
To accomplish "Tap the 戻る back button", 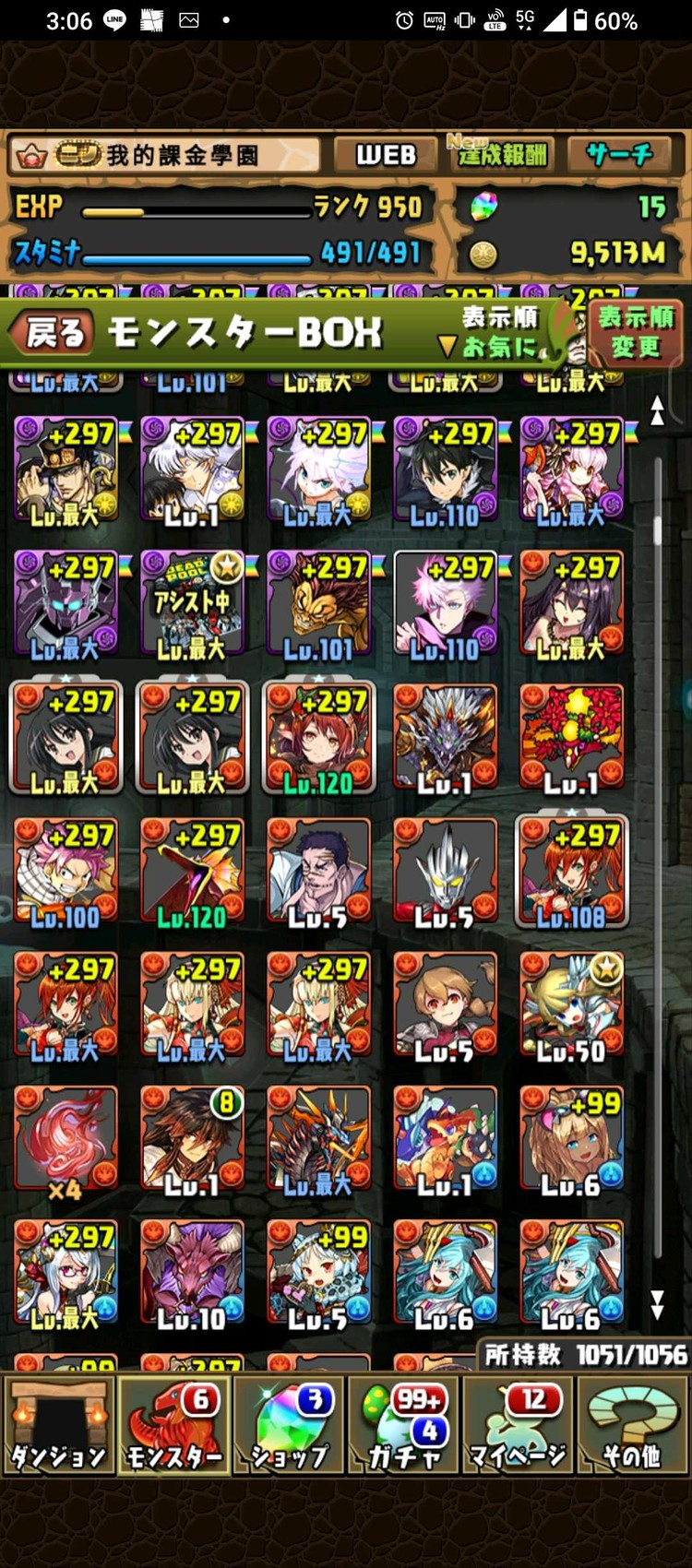I will pos(54,332).
